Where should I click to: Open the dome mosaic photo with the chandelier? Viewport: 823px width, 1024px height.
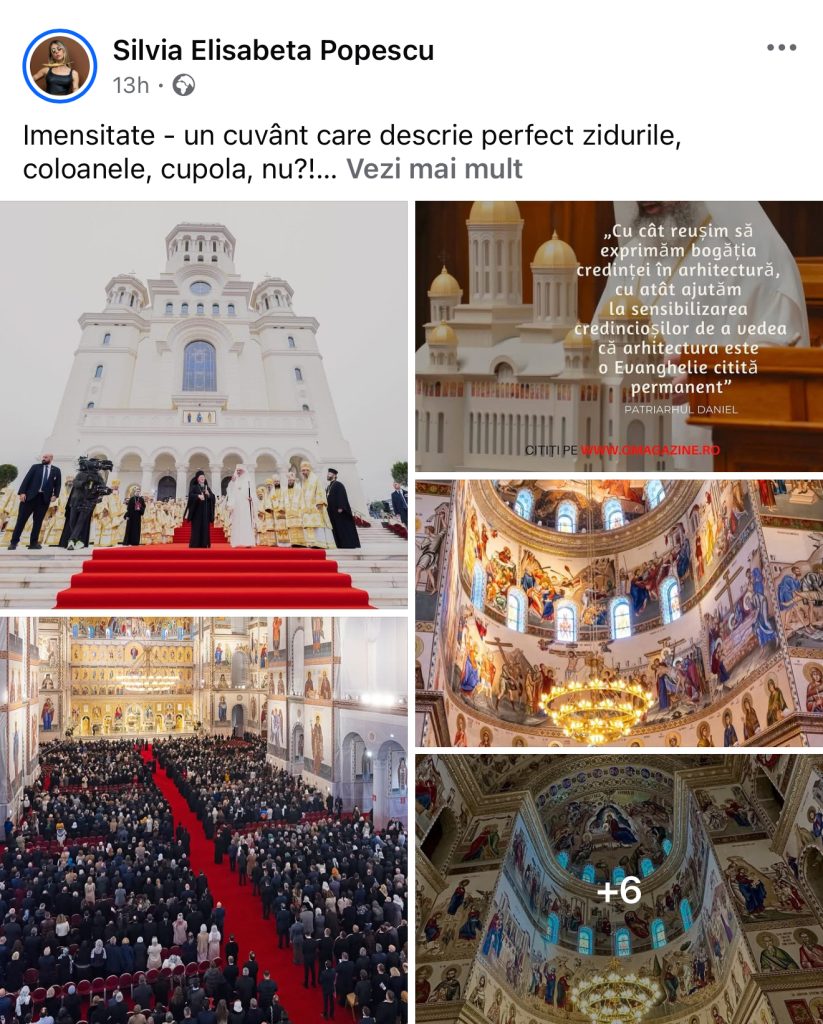click(618, 612)
